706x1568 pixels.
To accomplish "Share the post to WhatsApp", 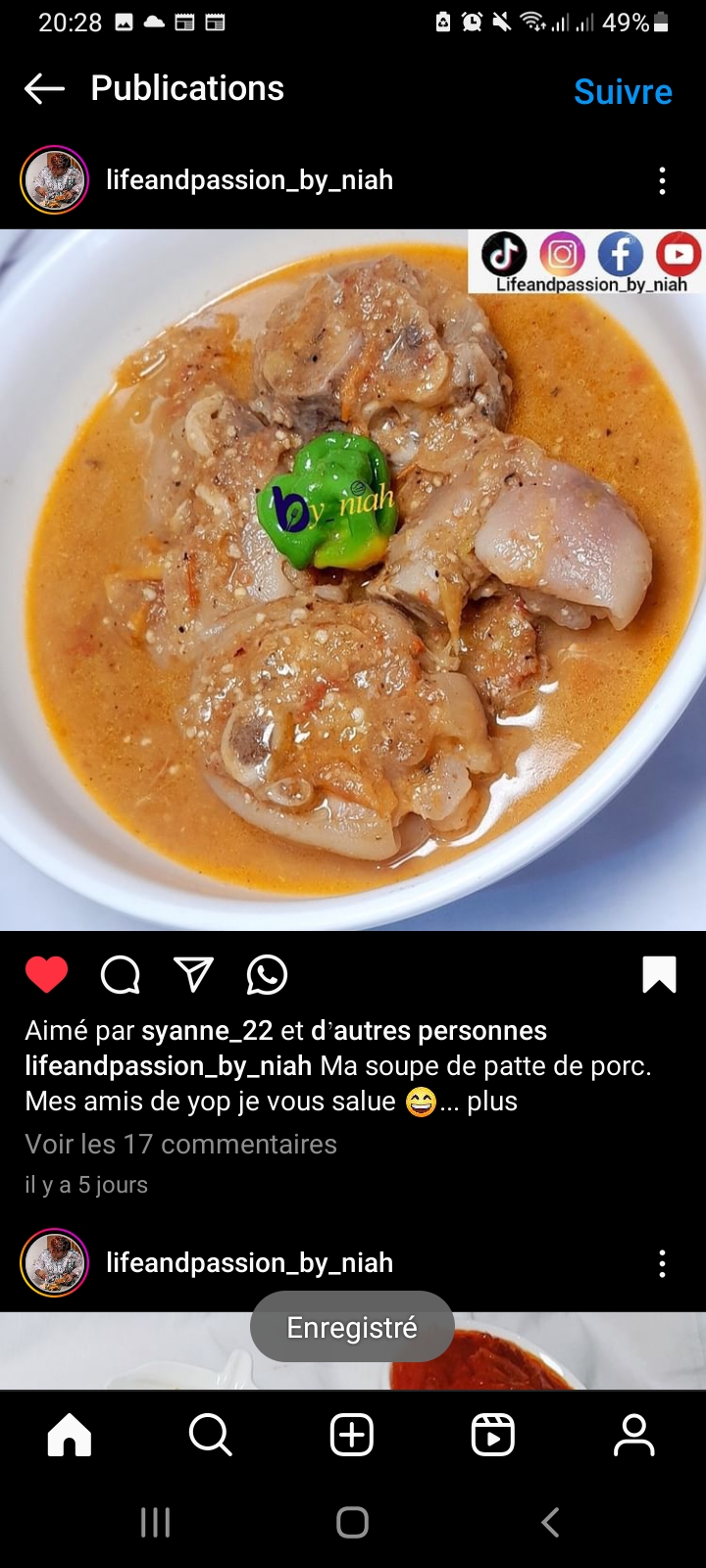I will pyautogui.click(x=267, y=975).
